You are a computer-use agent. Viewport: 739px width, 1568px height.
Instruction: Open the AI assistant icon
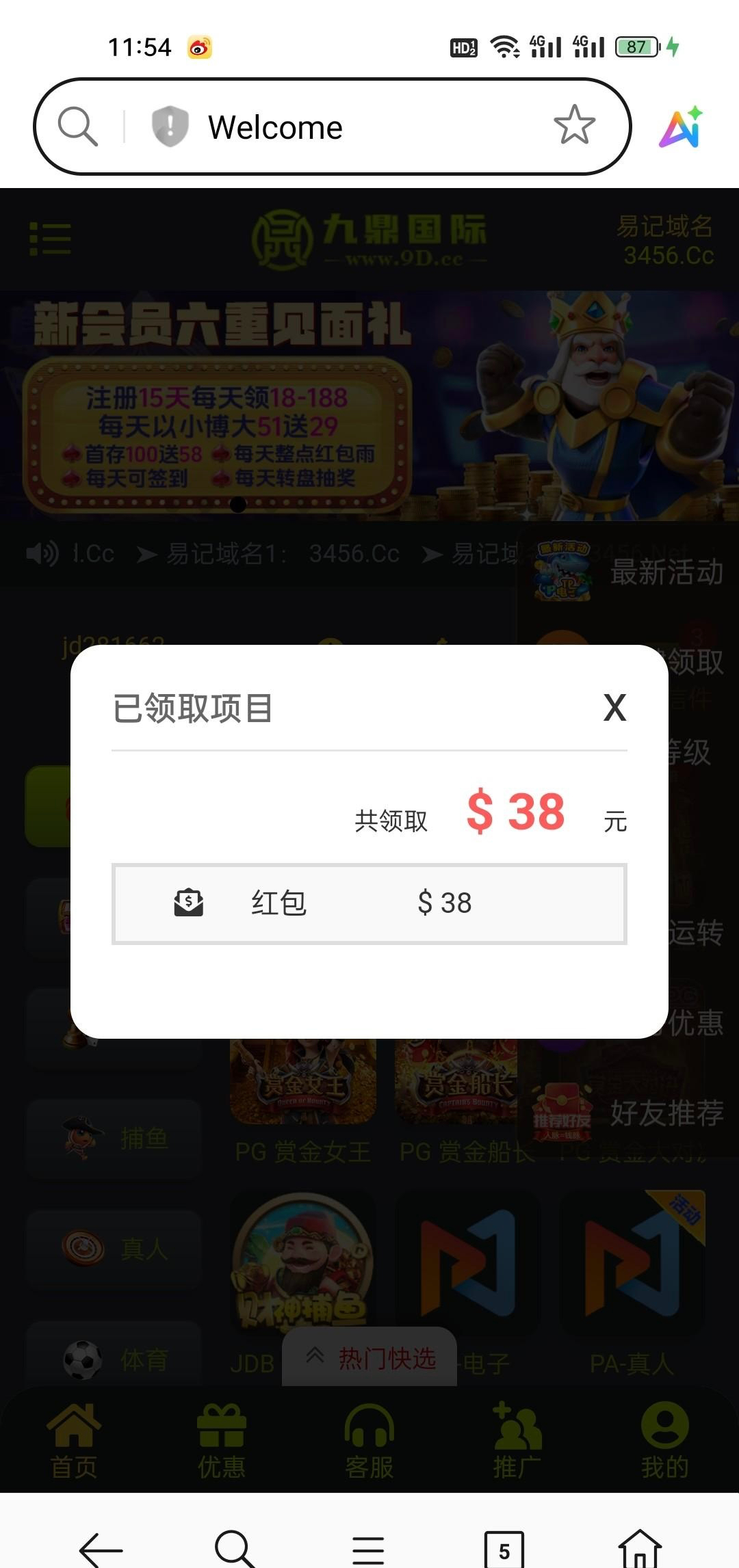coord(681,127)
